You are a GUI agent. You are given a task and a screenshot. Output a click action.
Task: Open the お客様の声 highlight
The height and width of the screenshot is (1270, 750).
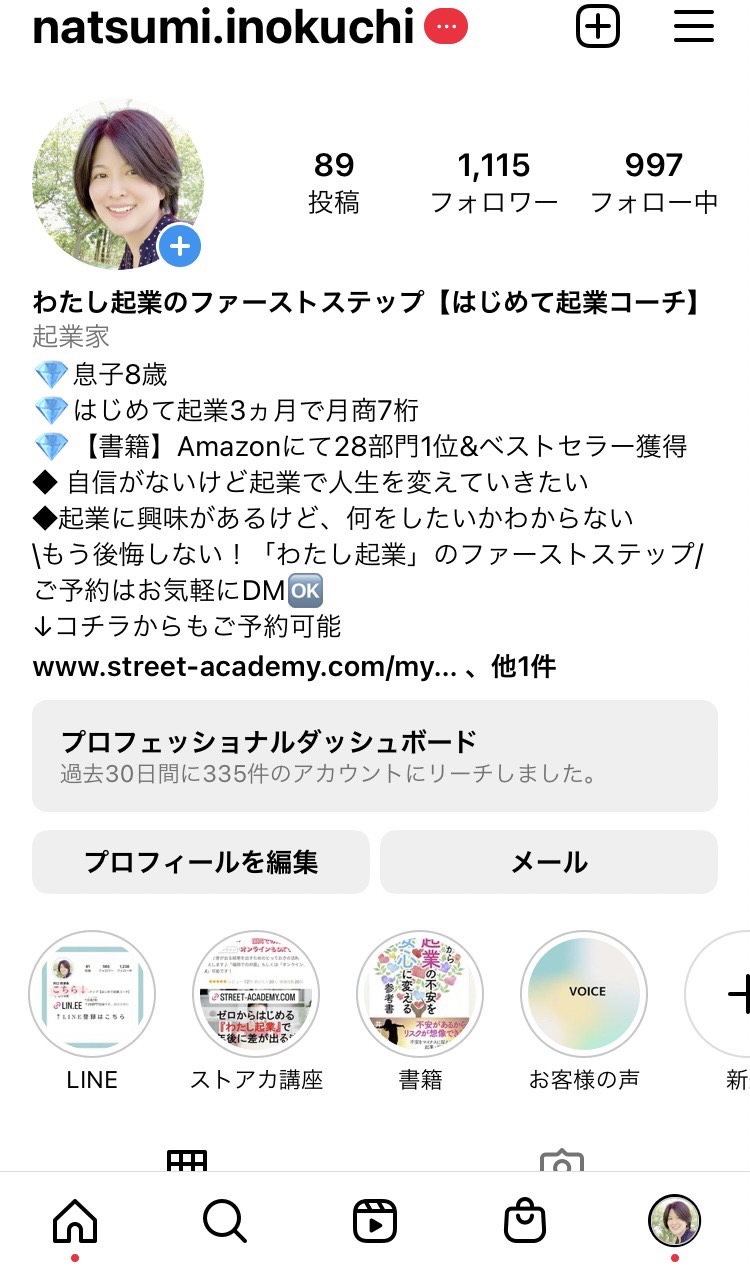click(x=584, y=994)
